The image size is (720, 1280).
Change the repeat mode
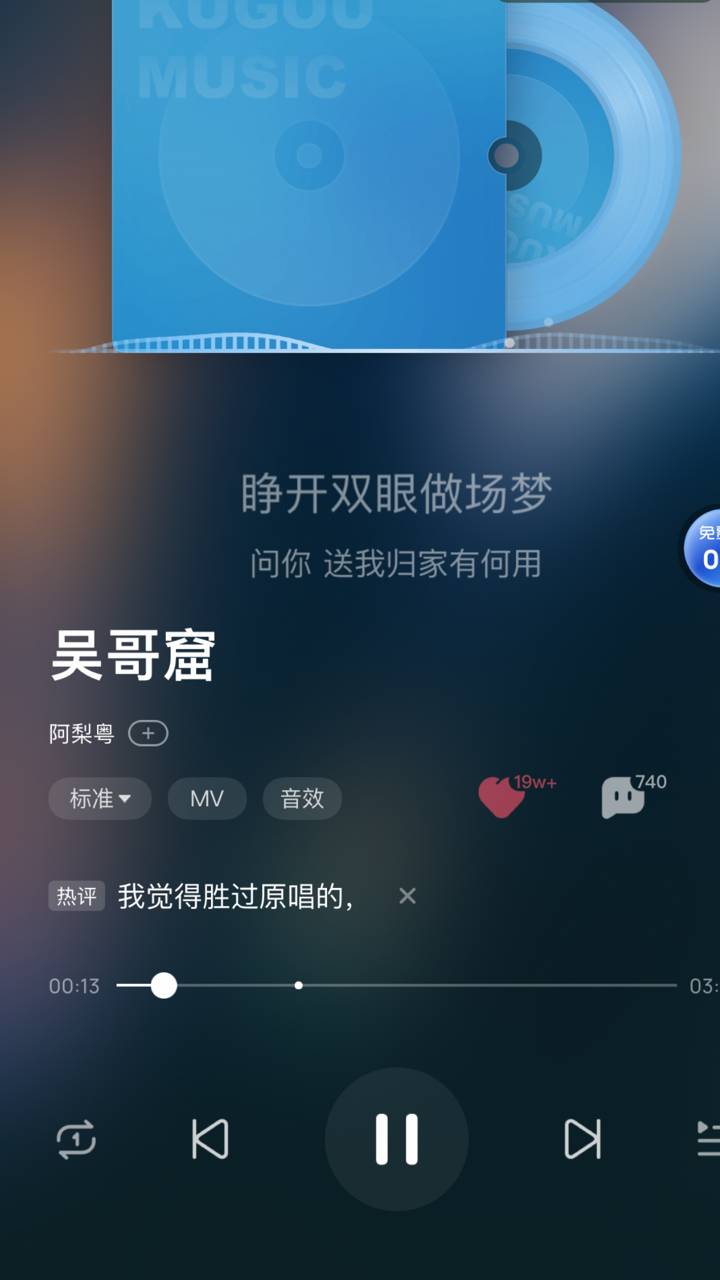click(x=76, y=1139)
